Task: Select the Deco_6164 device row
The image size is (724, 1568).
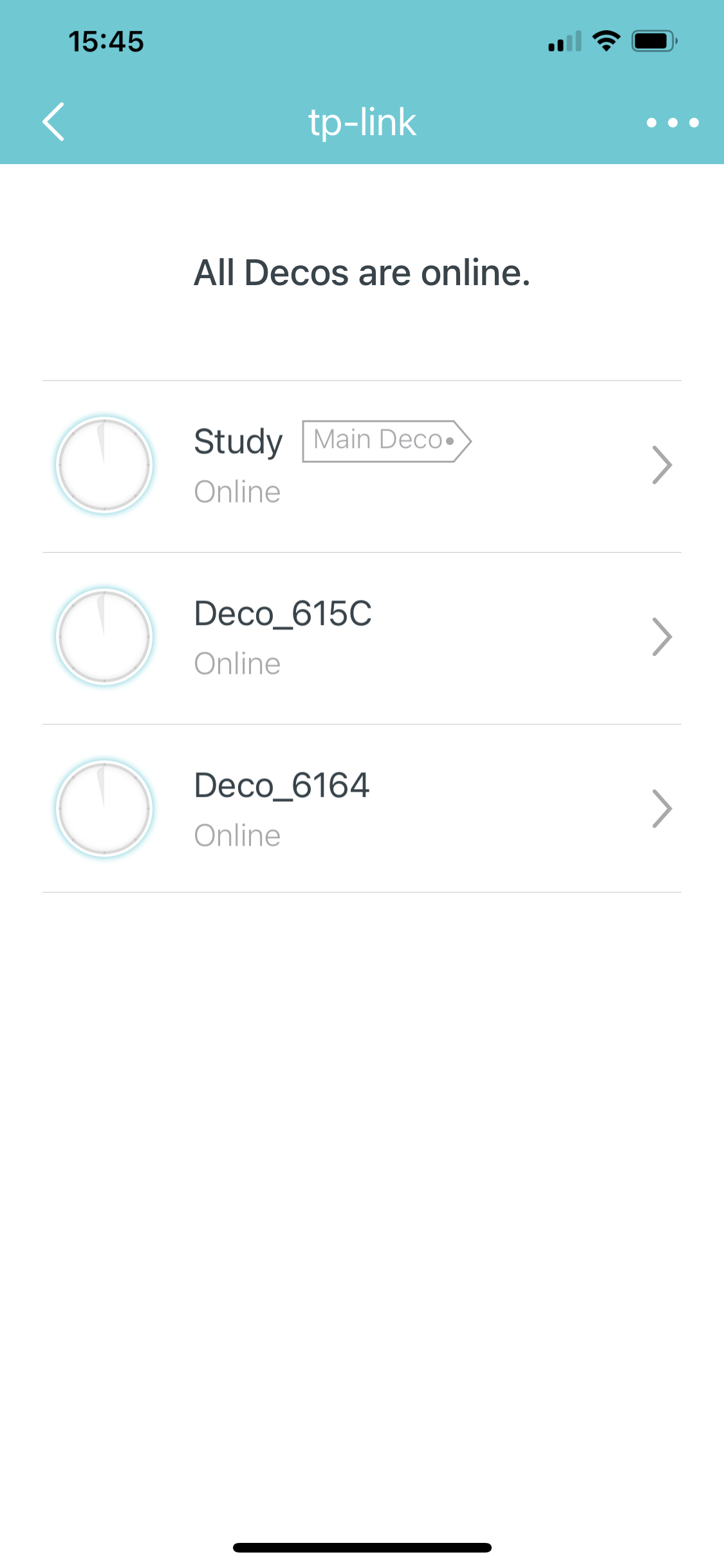Action: point(362,809)
